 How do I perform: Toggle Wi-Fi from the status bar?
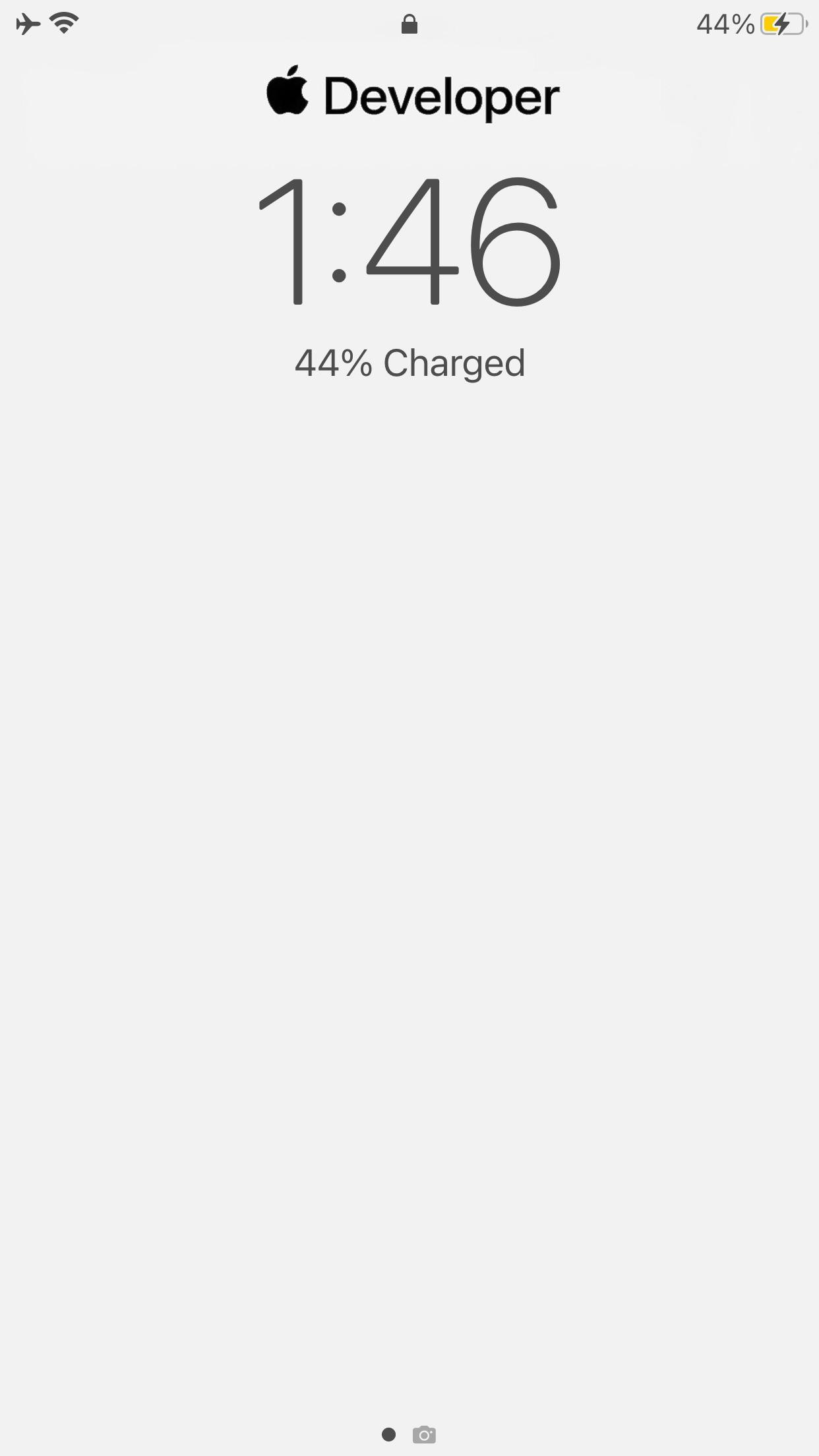[63, 23]
